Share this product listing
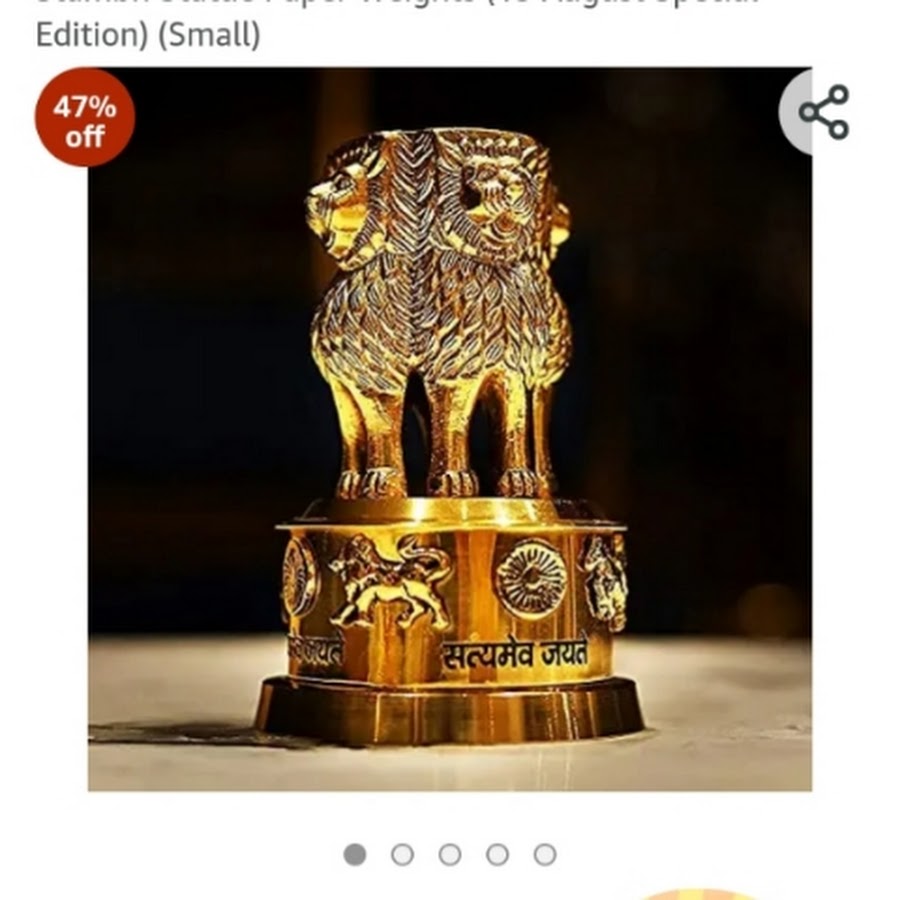The width and height of the screenshot is (900, 900). point(823,111)
